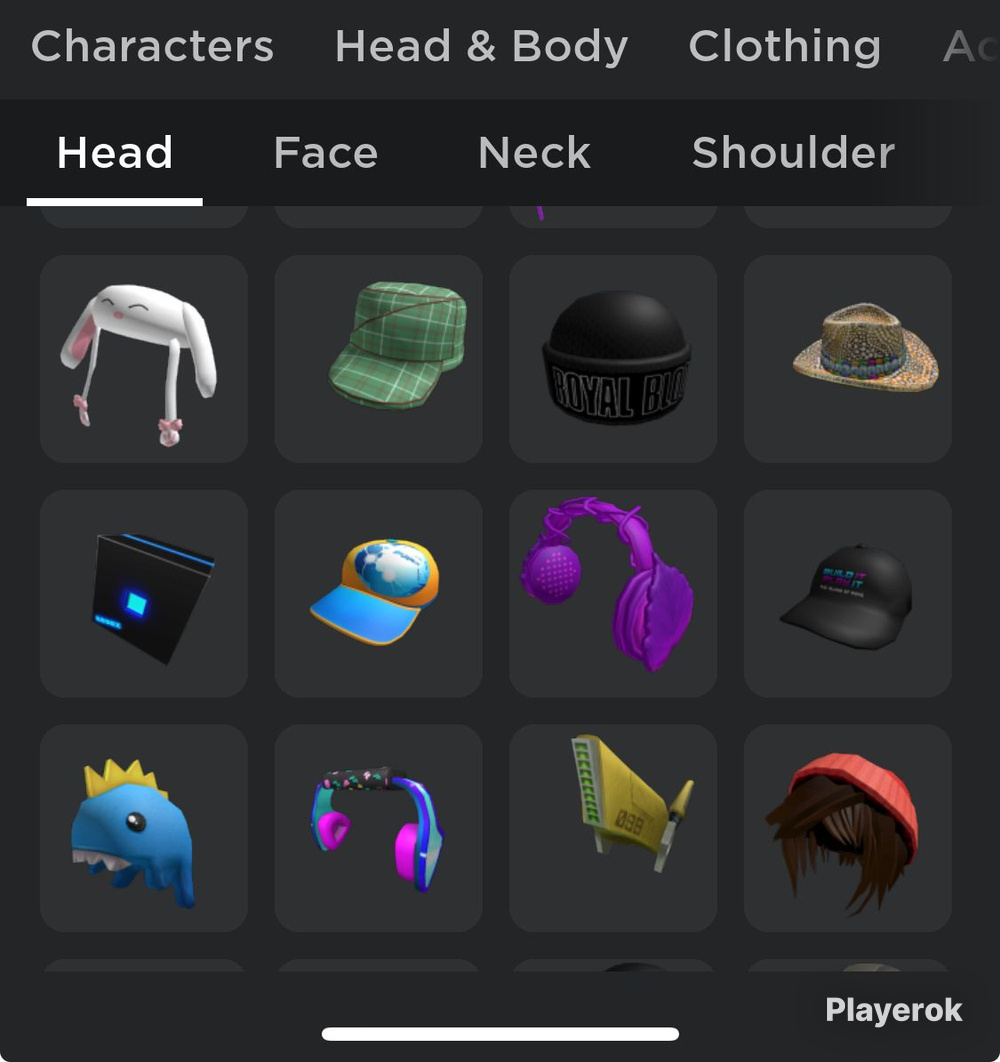Equip the beaded cowboy hat
The width and height of the screenshot is (1000, 1062).
pos(848,359)
